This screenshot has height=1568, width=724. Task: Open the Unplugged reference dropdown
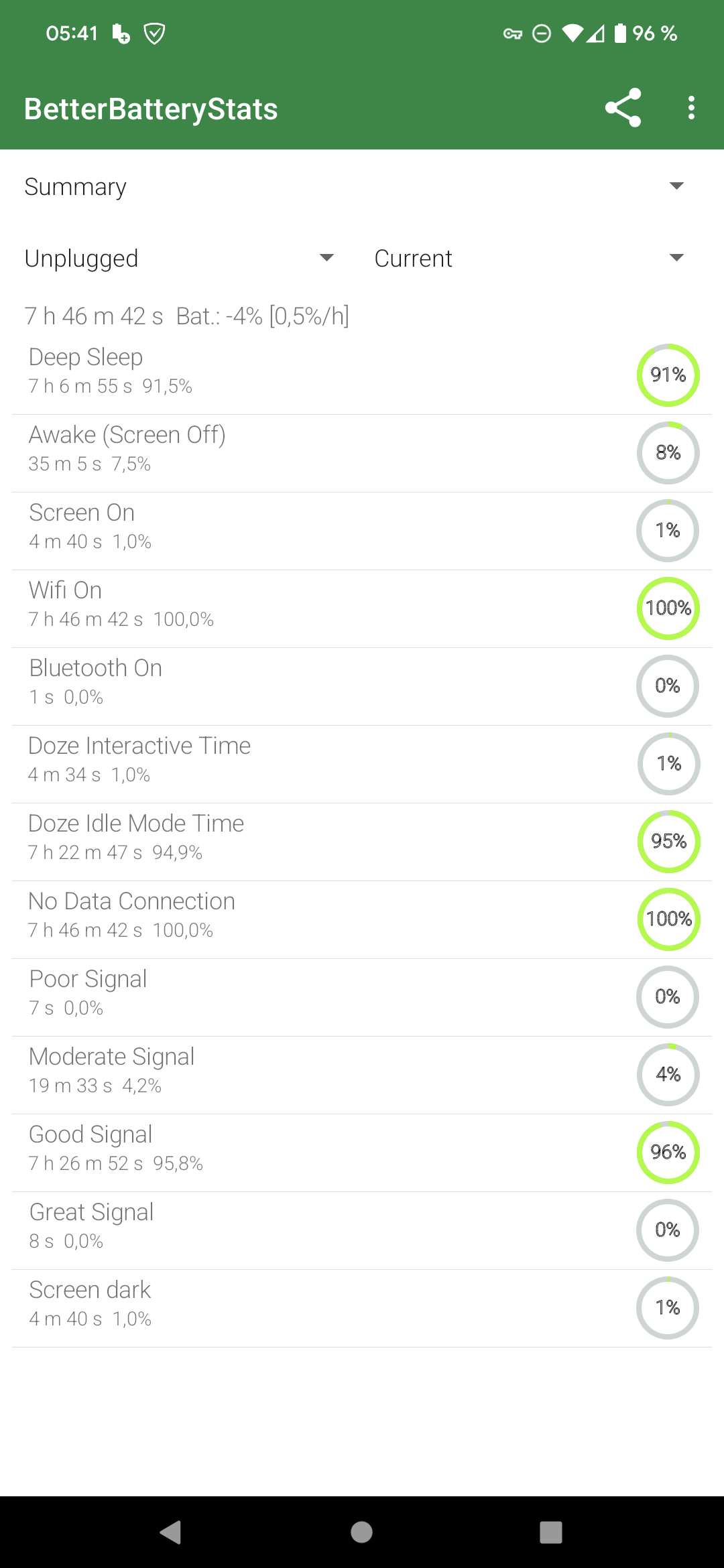(179, 259)
